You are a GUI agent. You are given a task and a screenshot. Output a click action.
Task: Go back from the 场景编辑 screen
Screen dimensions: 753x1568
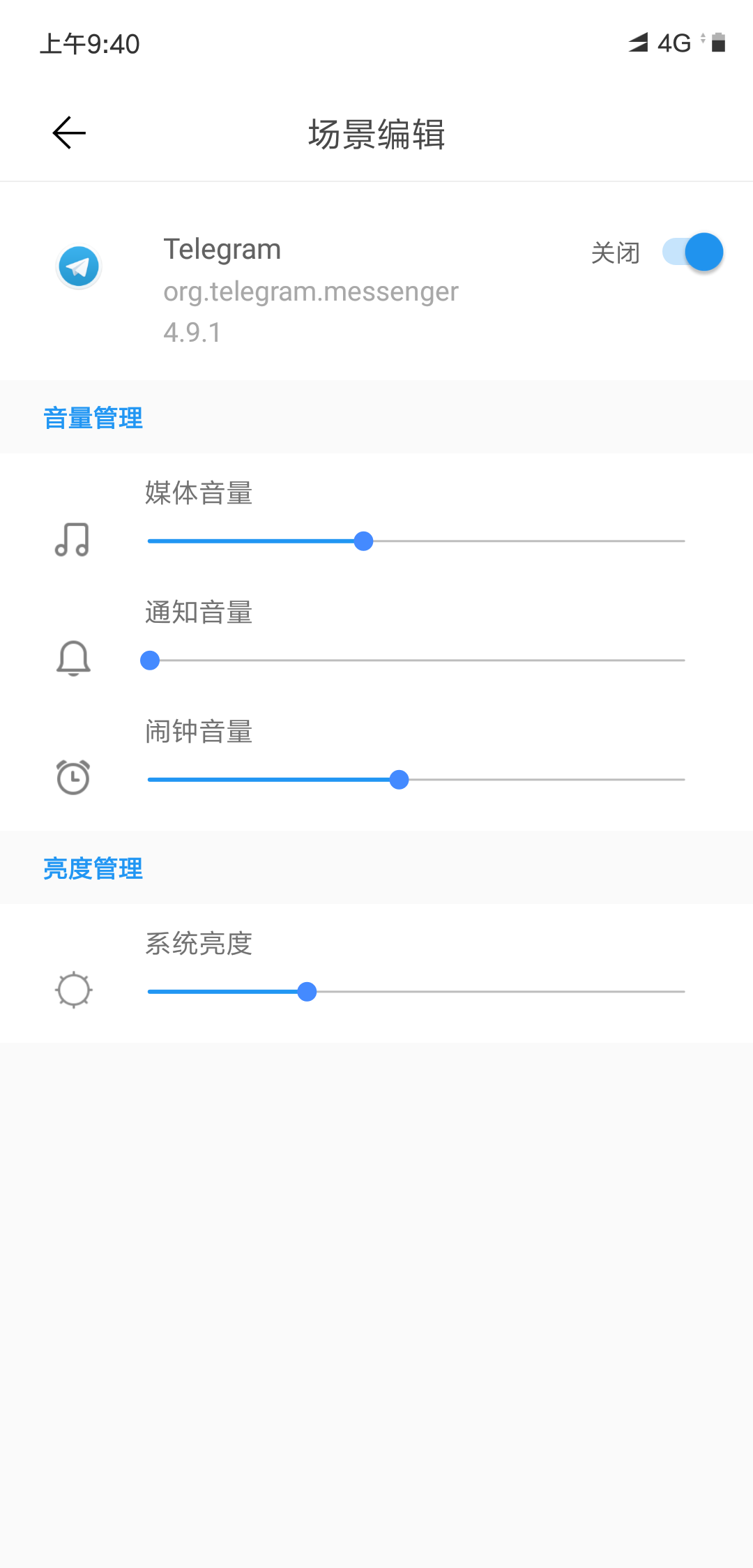point(69,133)
